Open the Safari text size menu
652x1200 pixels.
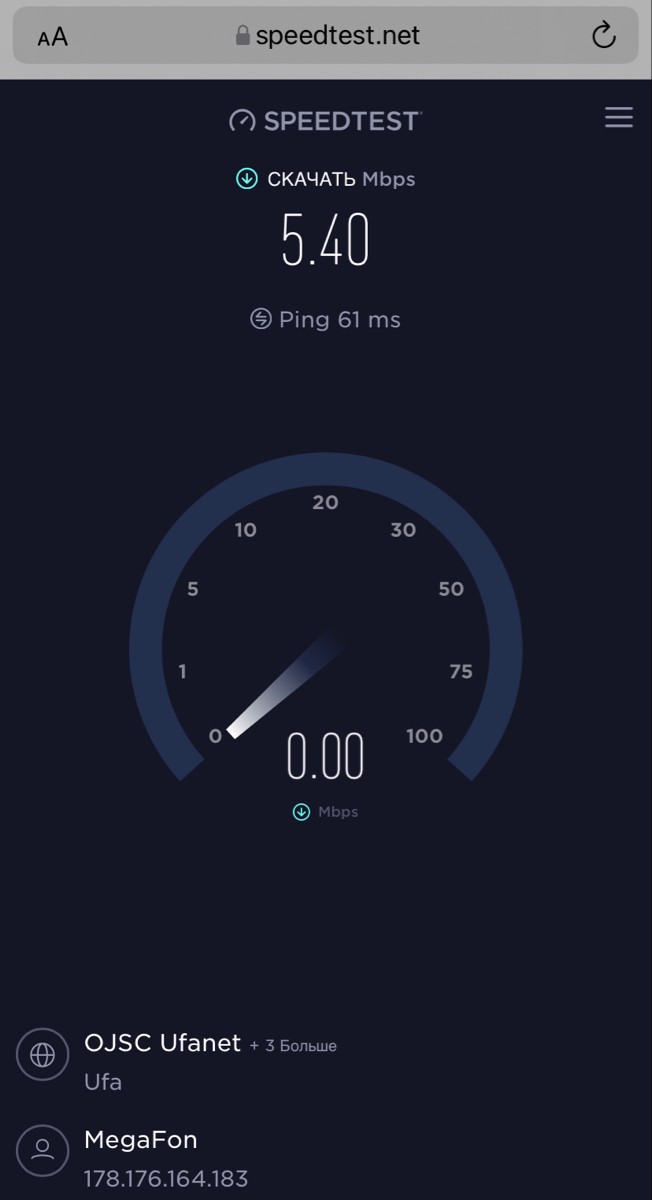pos(52,37)
